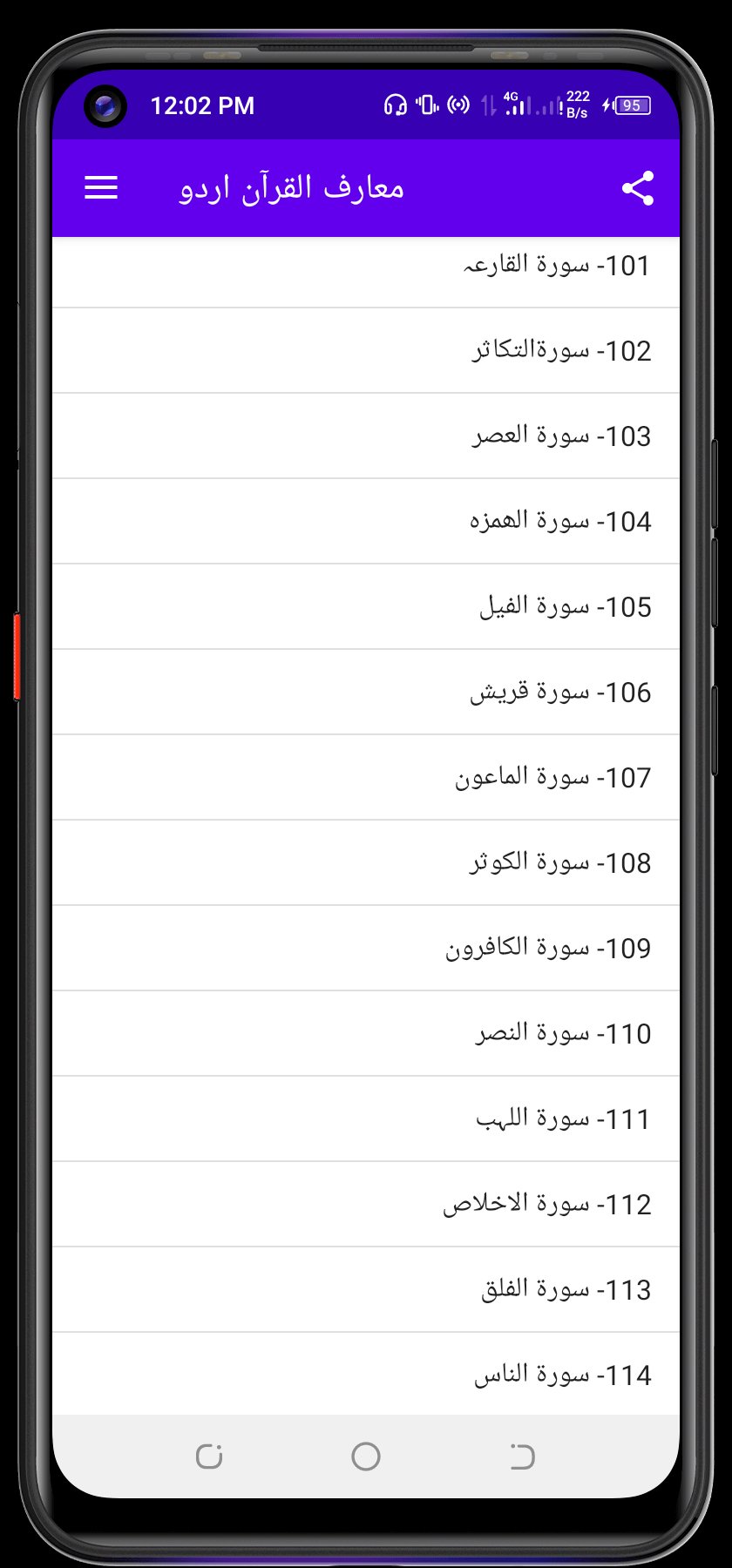The height and width of the screenshot is (1568, 732).
Task: Open surah 111 اللهب
Action: [366, 1119]
